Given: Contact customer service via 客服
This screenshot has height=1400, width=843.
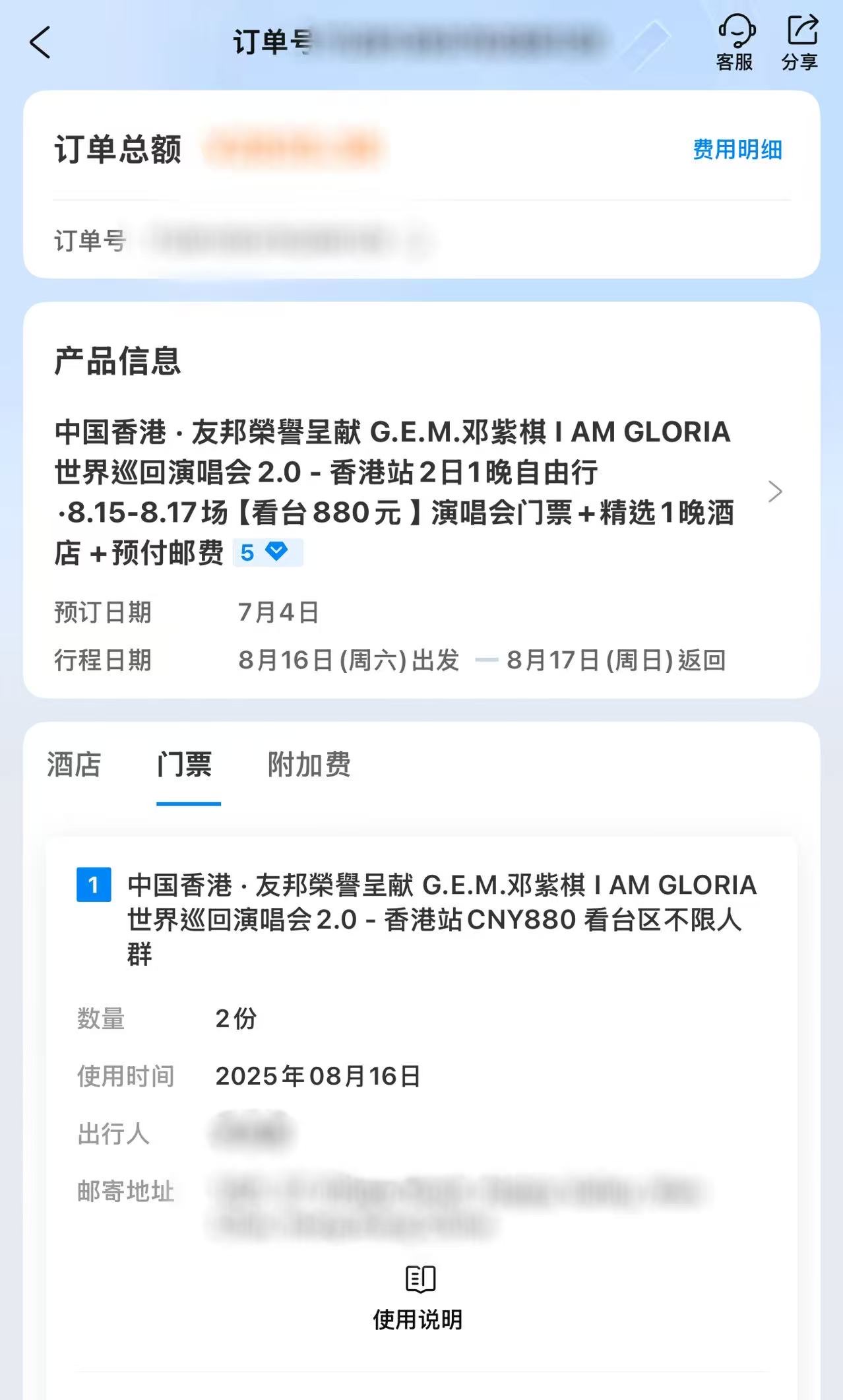Looking at the screenshot, I should 735,43.
